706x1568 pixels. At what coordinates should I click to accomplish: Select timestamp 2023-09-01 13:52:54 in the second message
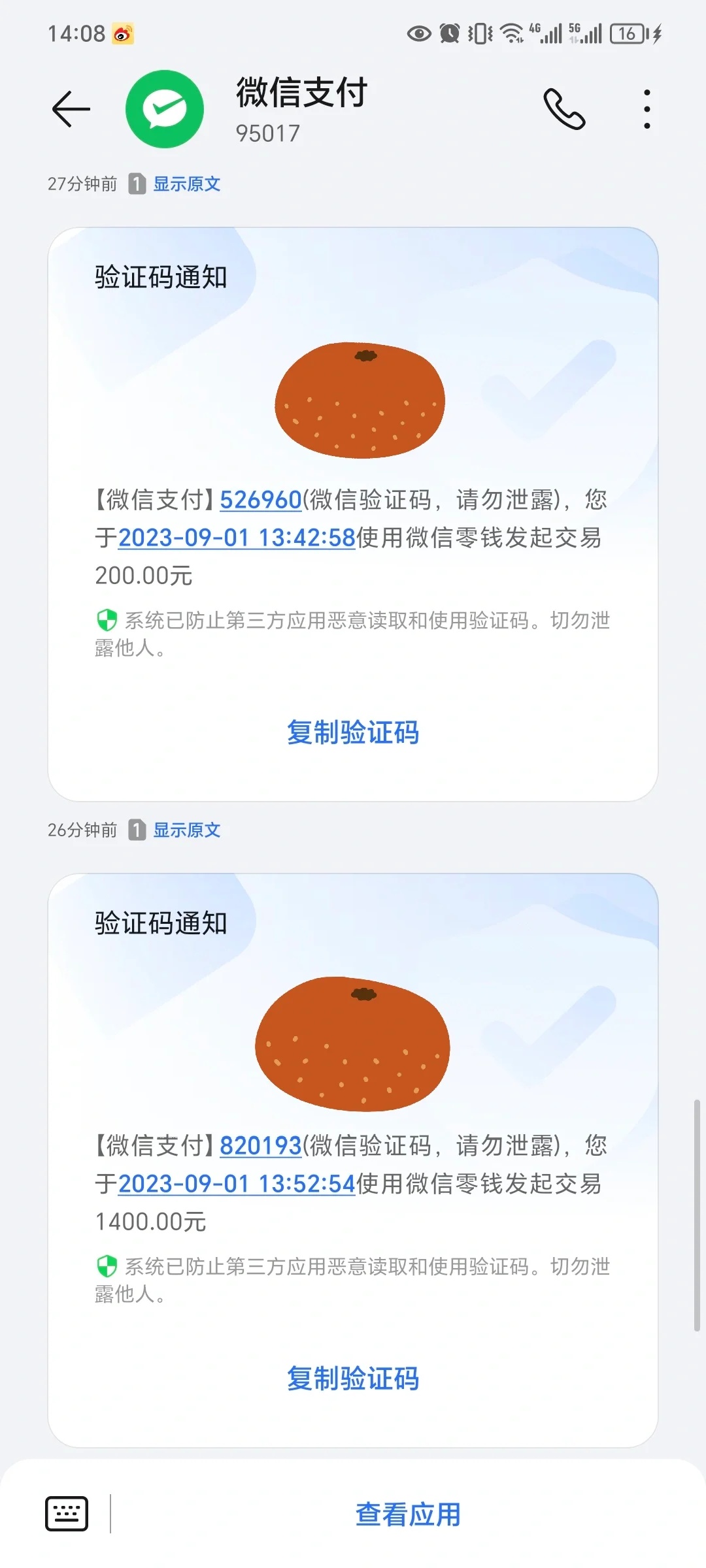tap(235, 1184)
